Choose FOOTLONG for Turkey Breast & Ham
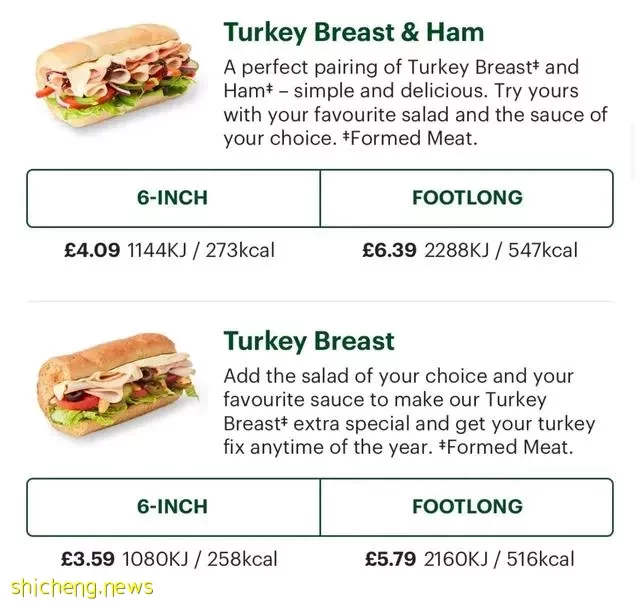The height and width of the screenshot is (603, 640). click(467, 198)
